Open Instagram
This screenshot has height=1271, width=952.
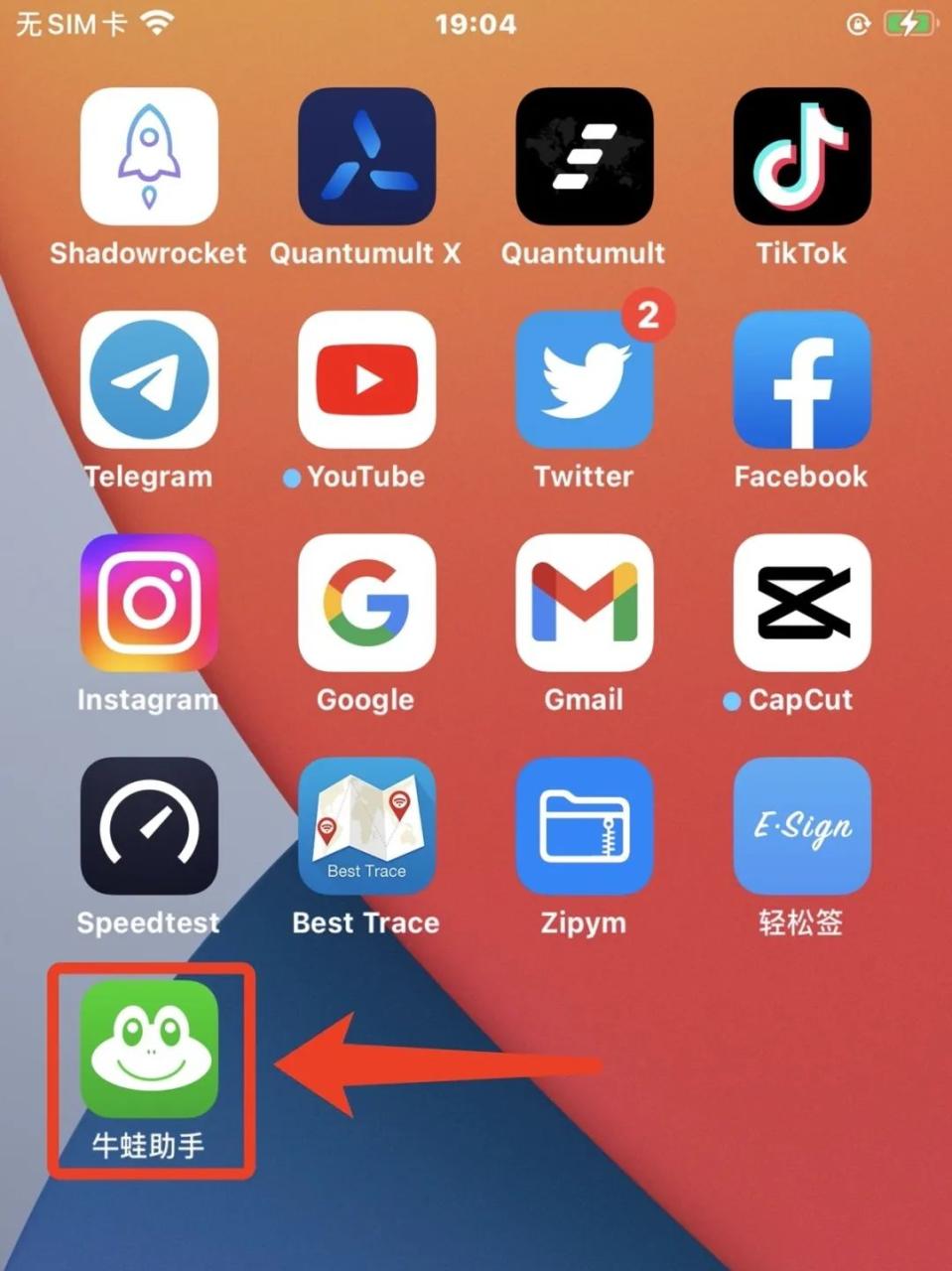pos(149,604)
